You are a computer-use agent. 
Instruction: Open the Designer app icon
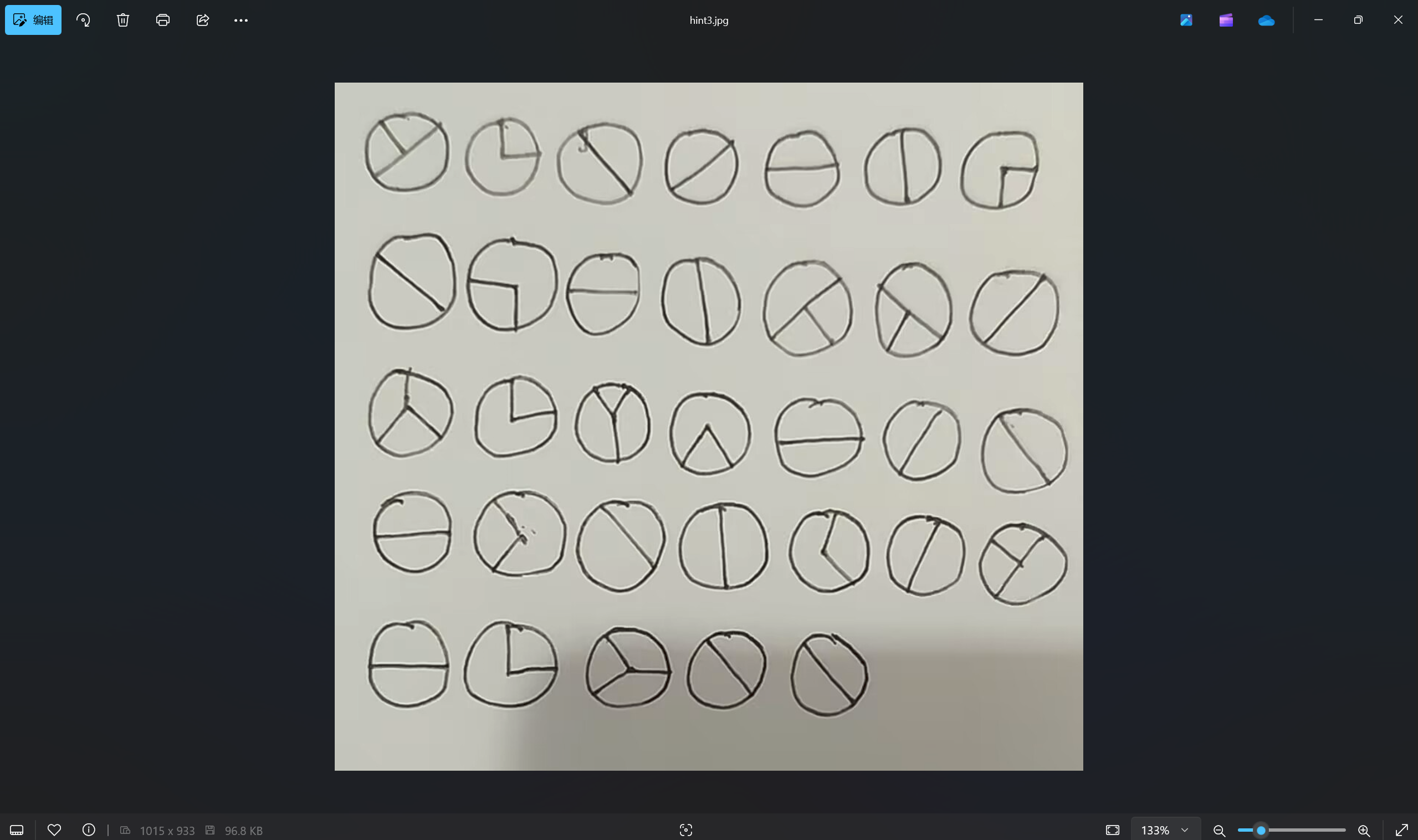point(1186,20)
